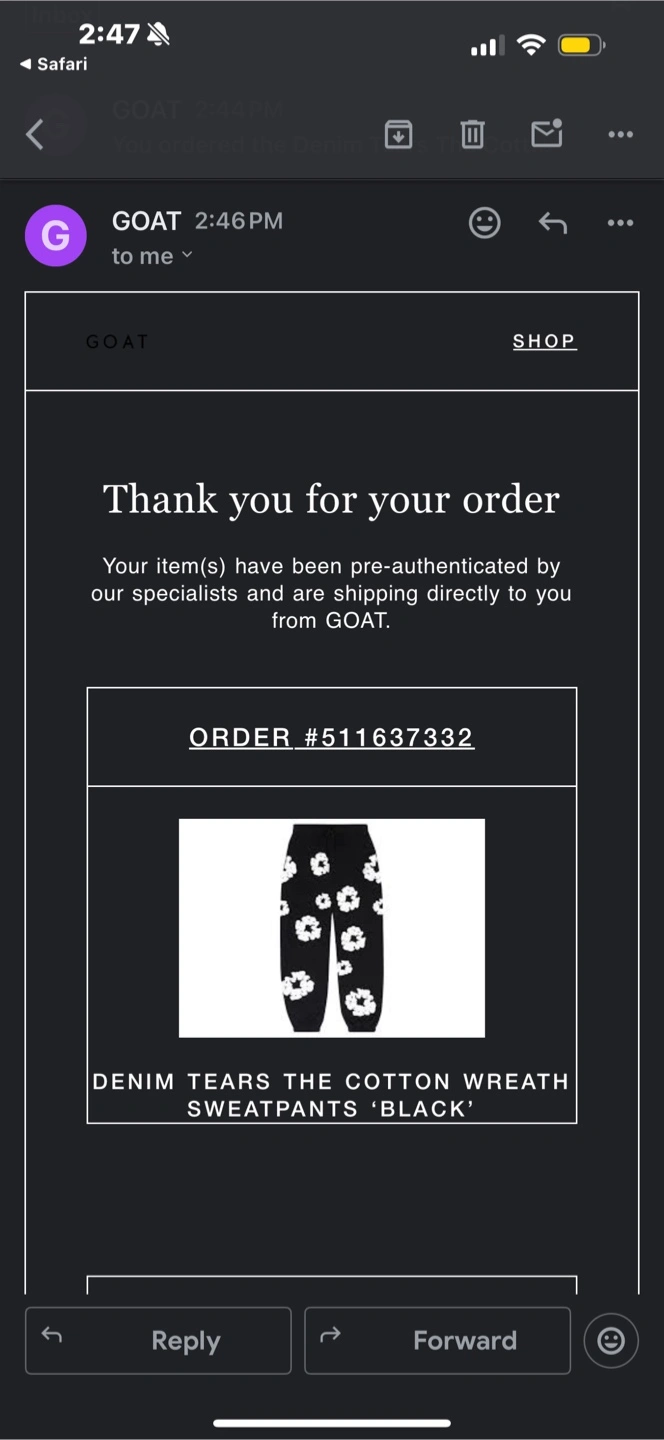
Task: Delete this email with the trash icon
Action: pos(473,134)
